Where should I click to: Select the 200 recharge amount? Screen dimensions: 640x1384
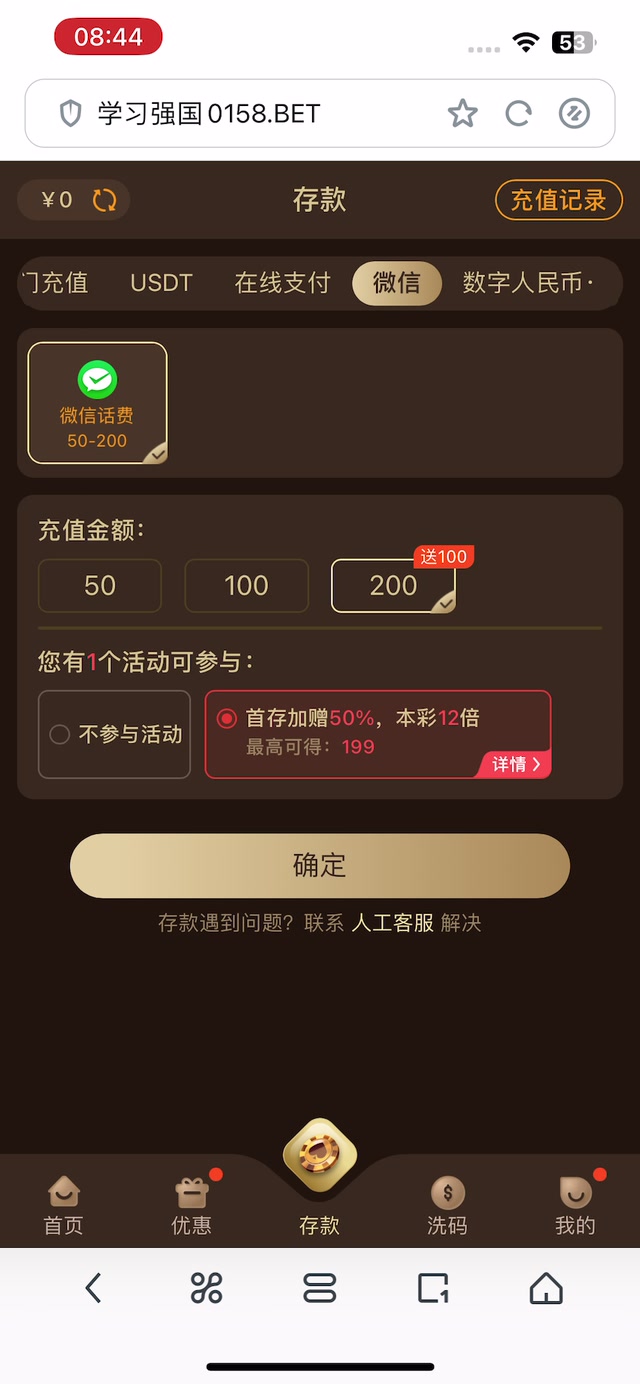393,585
